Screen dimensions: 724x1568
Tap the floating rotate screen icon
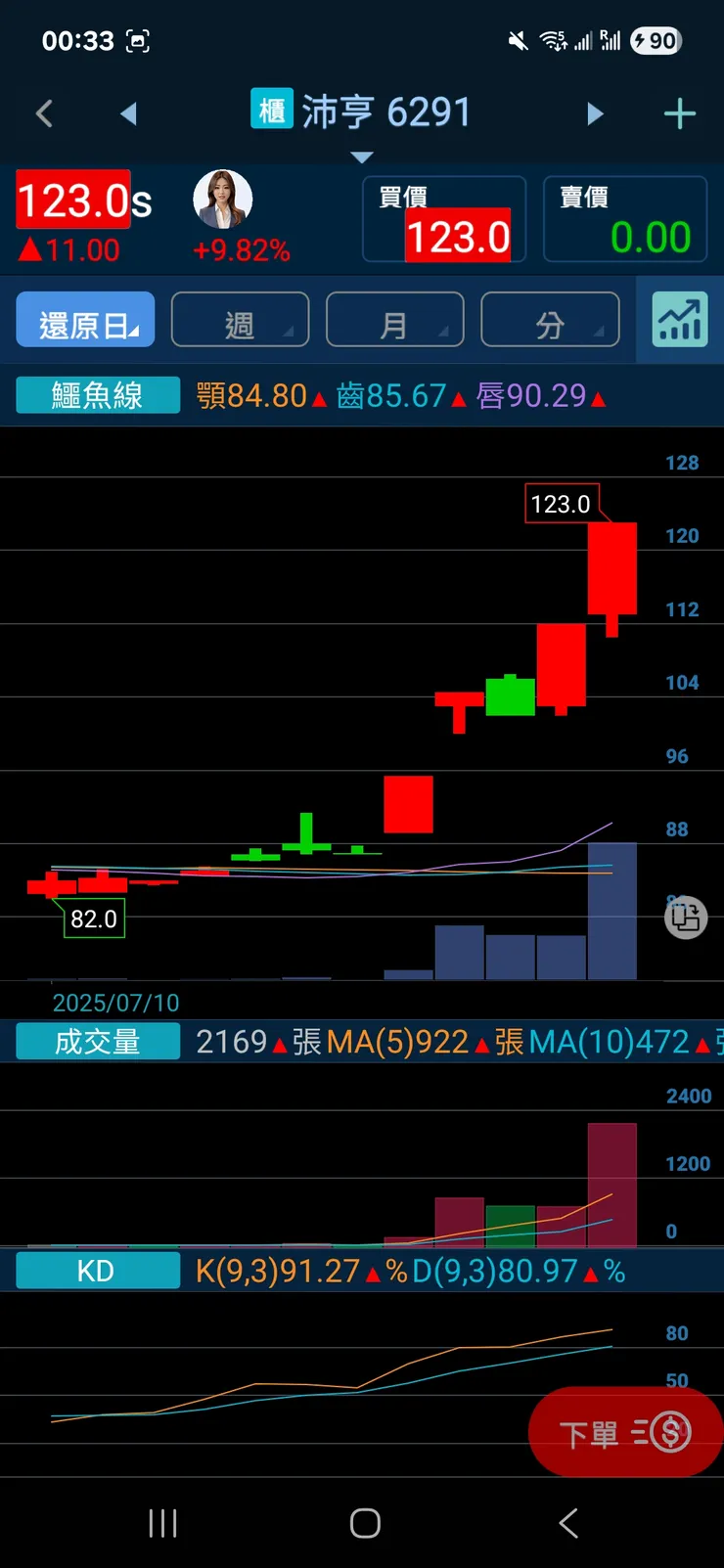(x=686, y=918)
